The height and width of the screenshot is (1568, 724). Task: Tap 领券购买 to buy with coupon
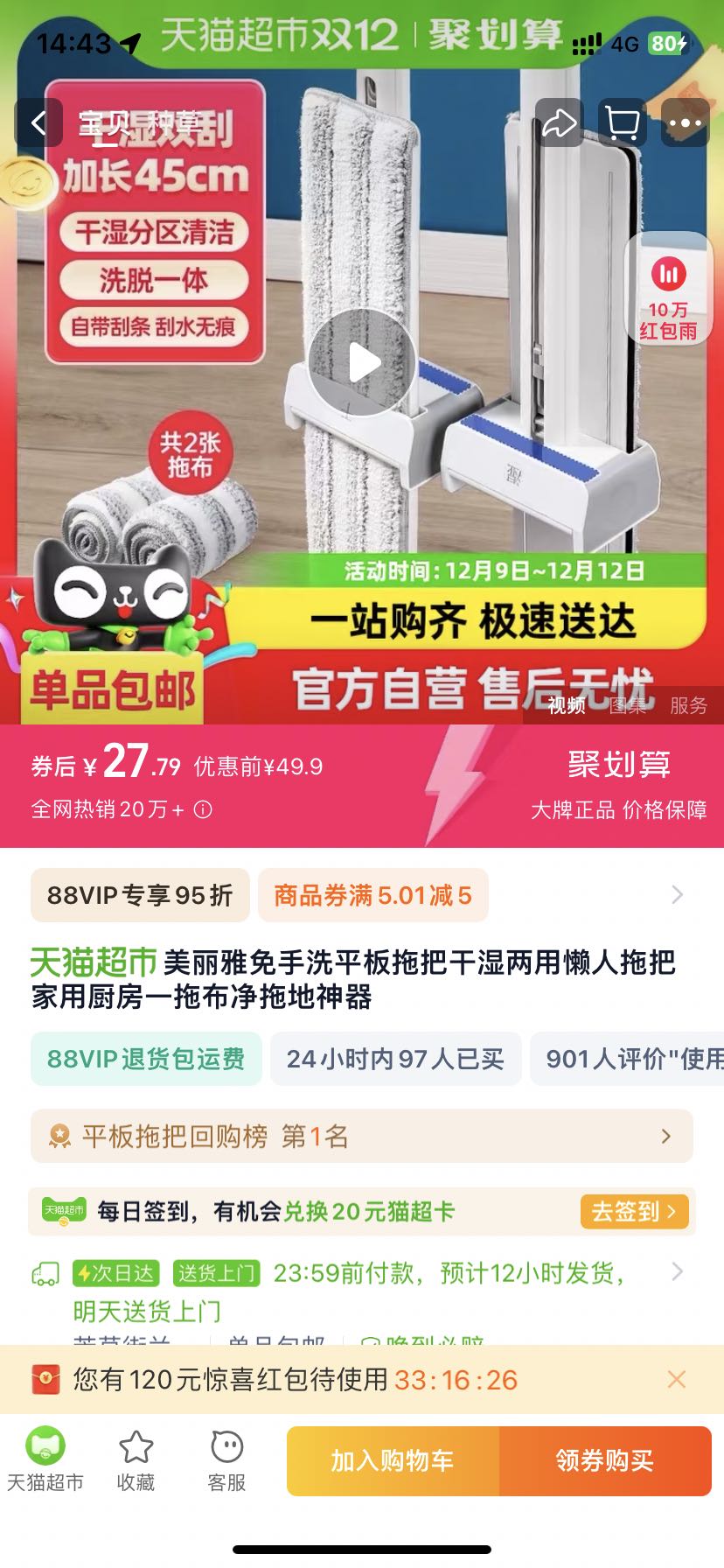coord(605,1460)
